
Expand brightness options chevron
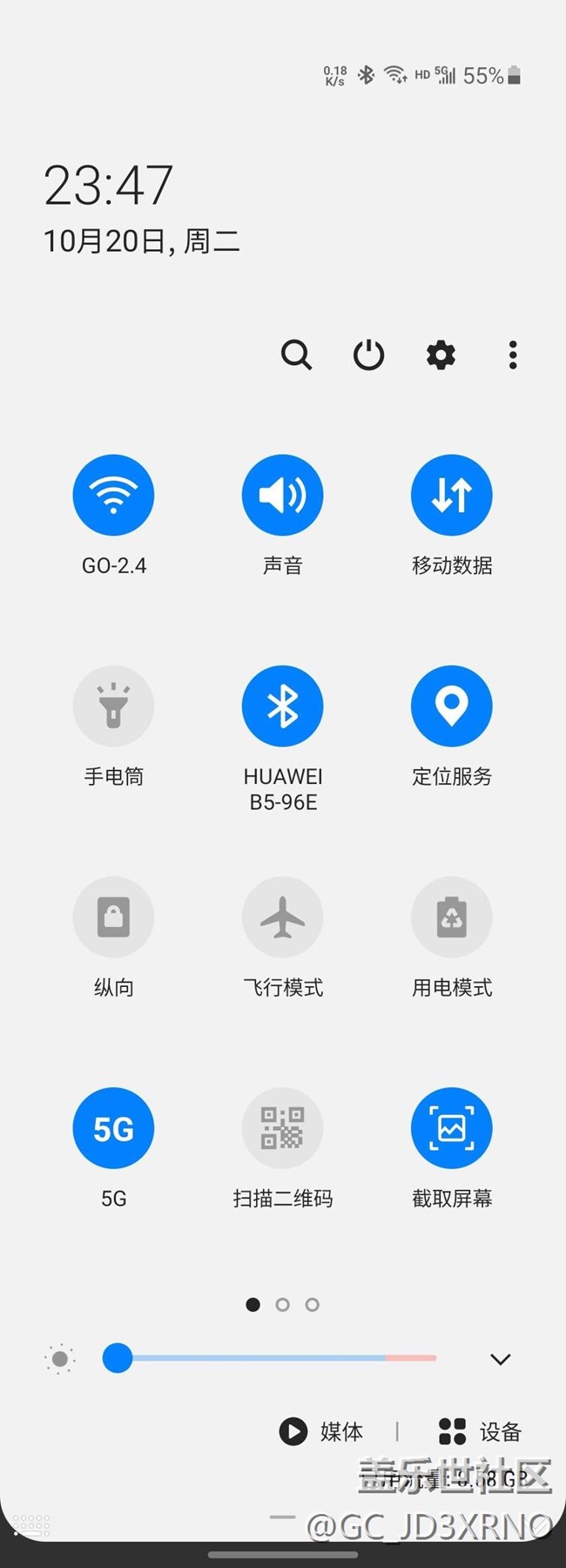[501, 1359]
